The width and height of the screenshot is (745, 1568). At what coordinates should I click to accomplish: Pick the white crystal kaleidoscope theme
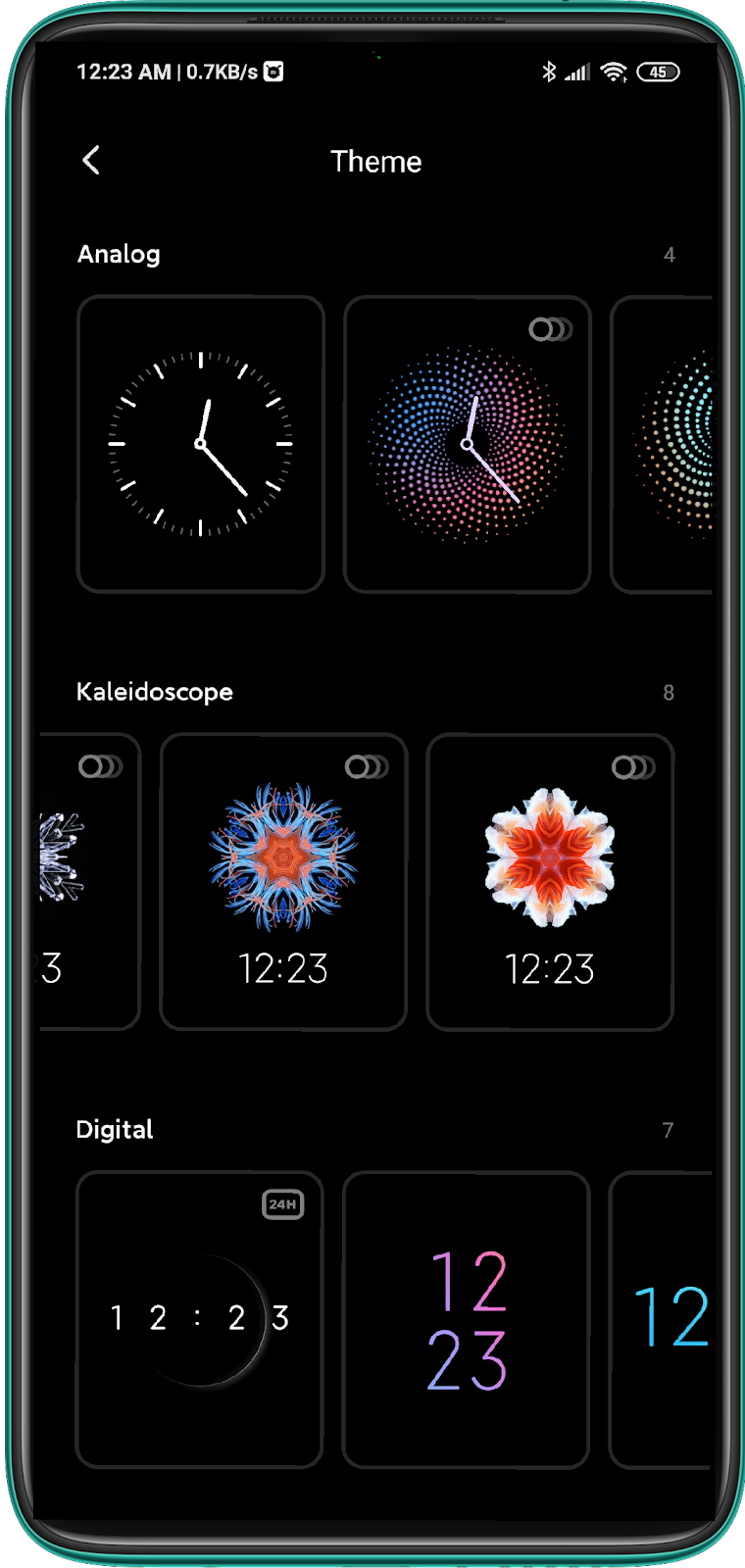point(88,882)
